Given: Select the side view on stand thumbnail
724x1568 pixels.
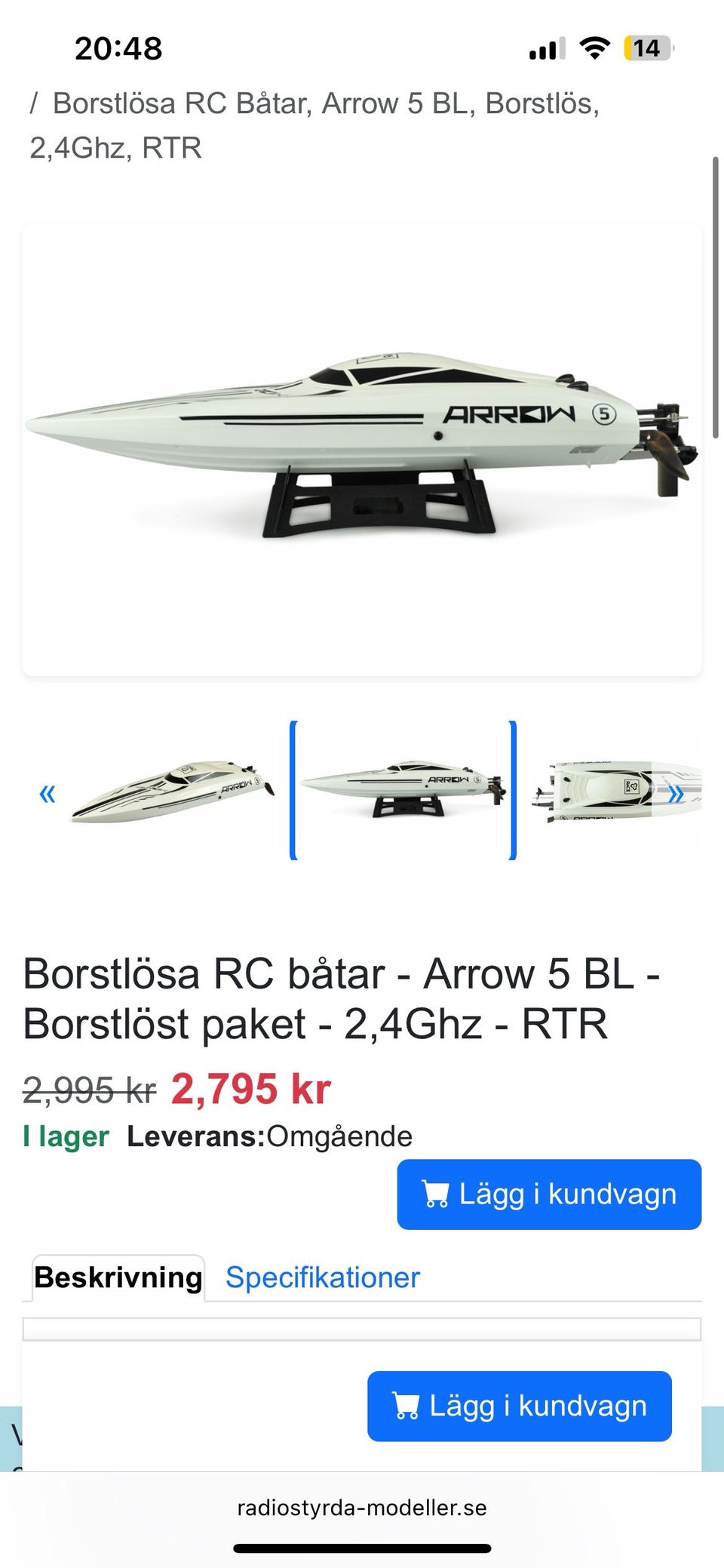Looking at the screenshot, I should pyautogui.click(x=403, y=790).
